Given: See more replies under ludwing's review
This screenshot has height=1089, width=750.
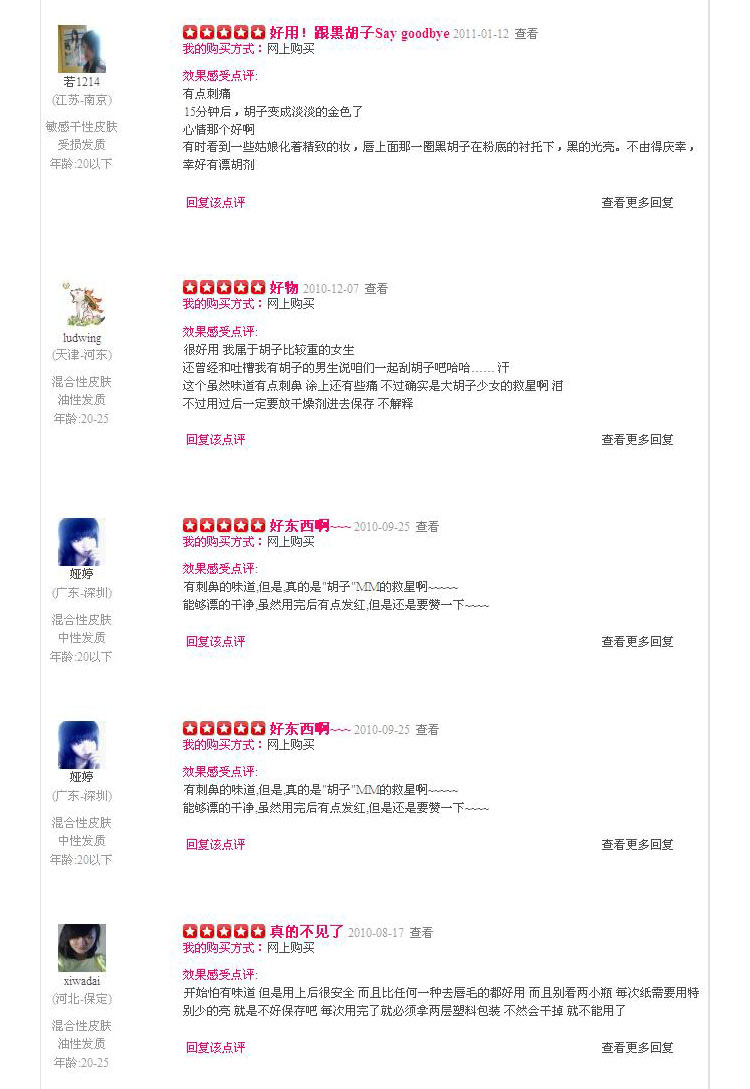Looking at the screenshot, I should [x=637, y=439].
